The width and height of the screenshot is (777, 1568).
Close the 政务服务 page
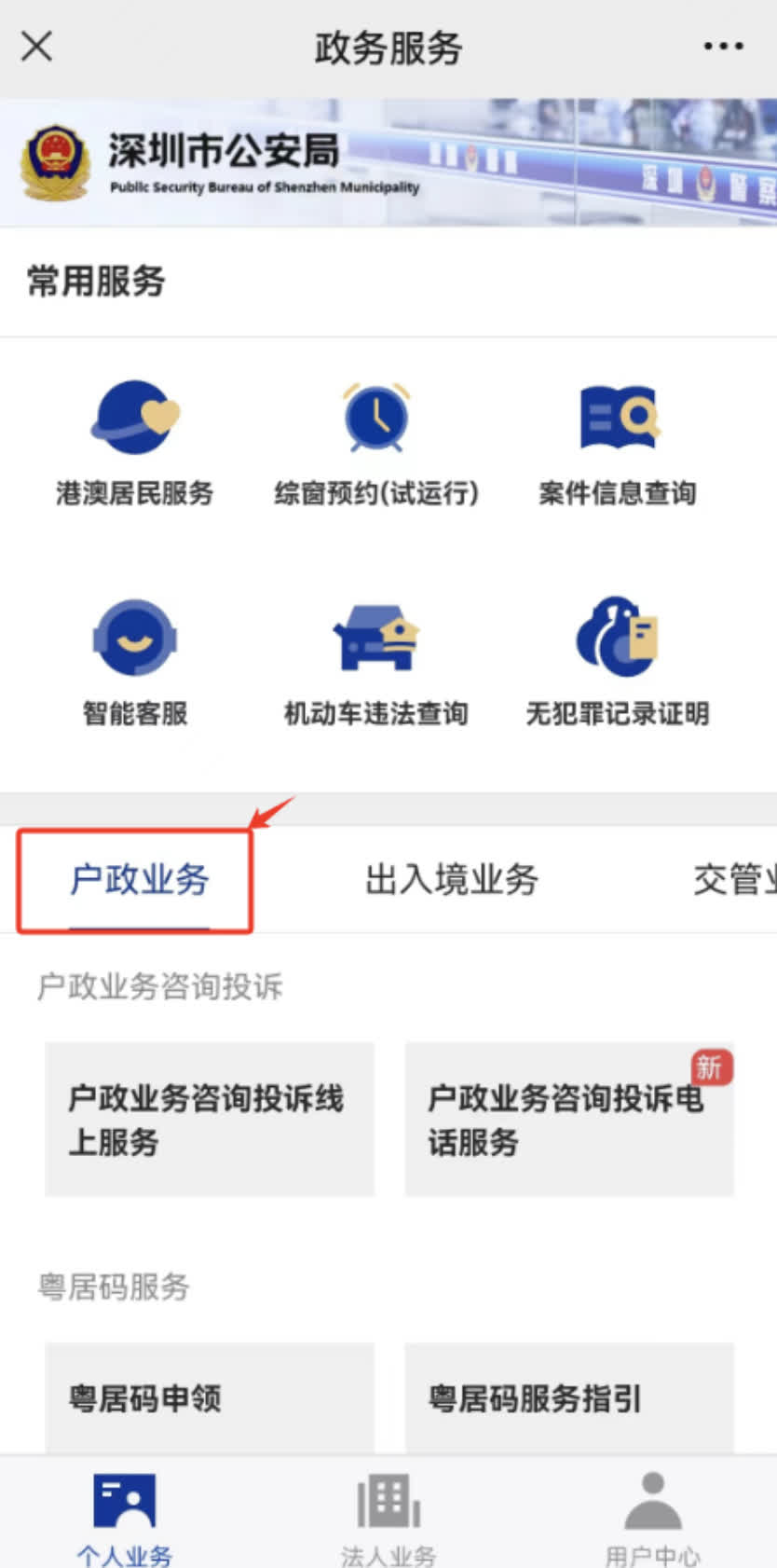(37, 46)
